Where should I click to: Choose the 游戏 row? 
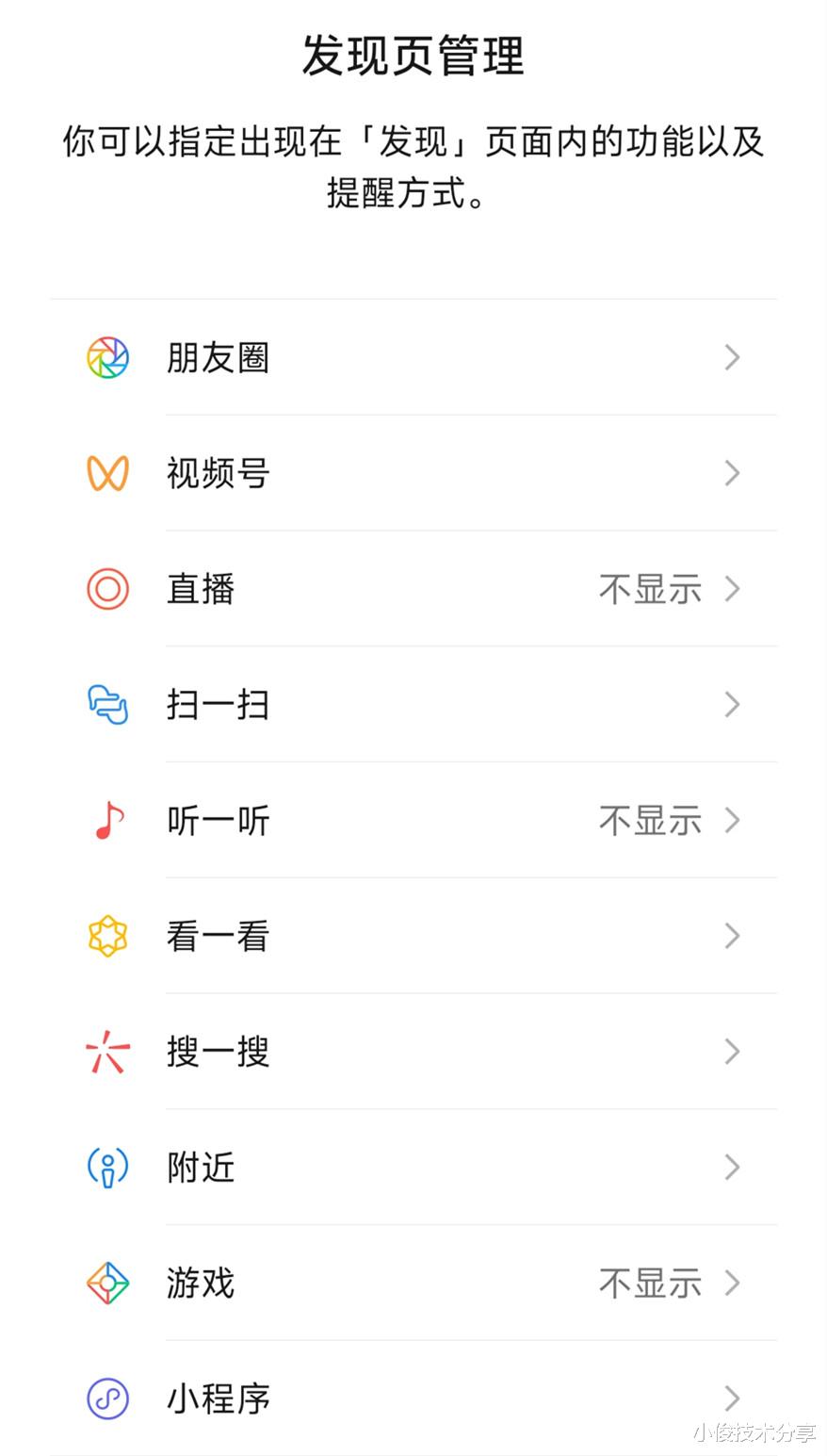pyautogui.click(x=413, y=1284)
